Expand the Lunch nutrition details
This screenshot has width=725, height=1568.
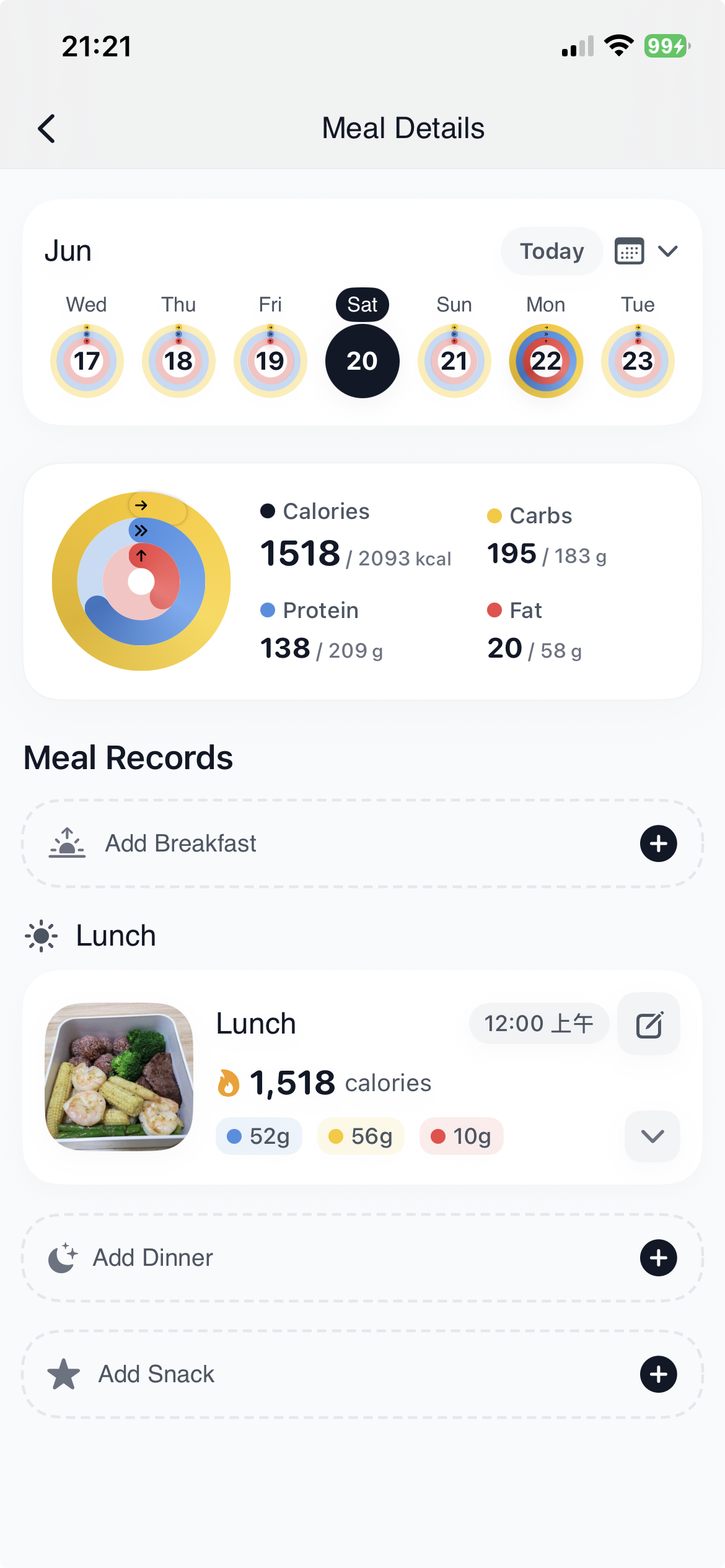coord(652,1136)
